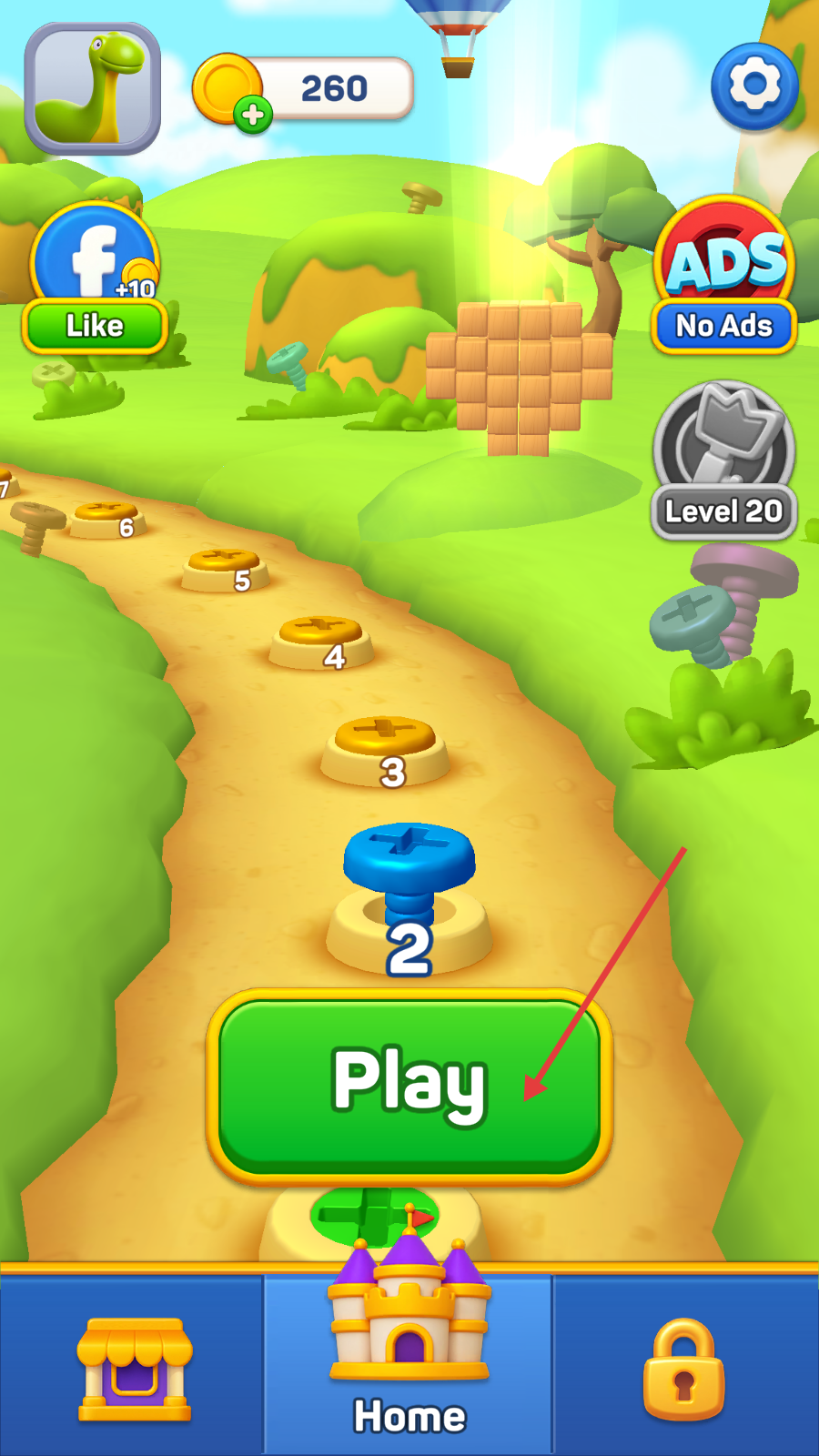Add more coins with the plus icon

tap(253, 115)
